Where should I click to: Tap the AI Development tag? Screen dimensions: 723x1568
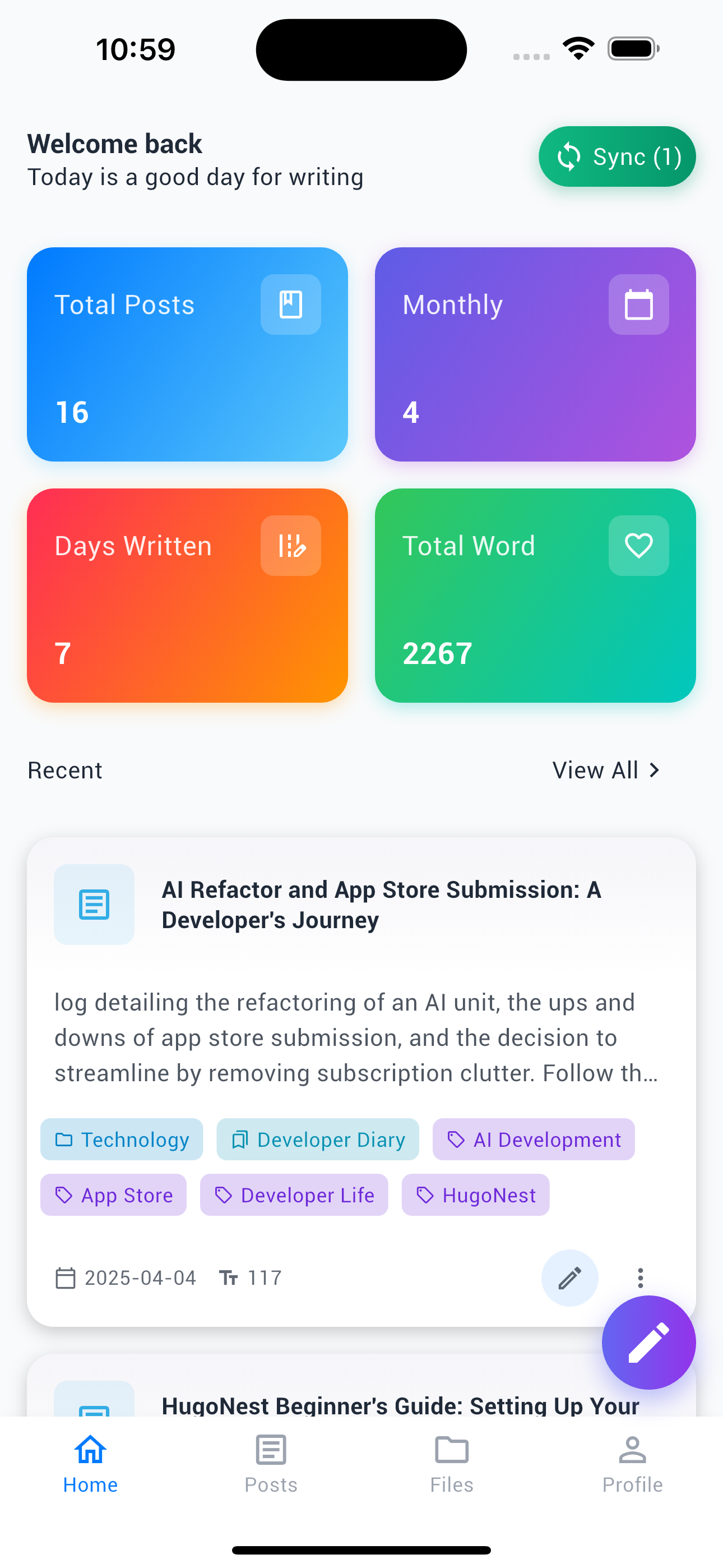point(533,1140)
